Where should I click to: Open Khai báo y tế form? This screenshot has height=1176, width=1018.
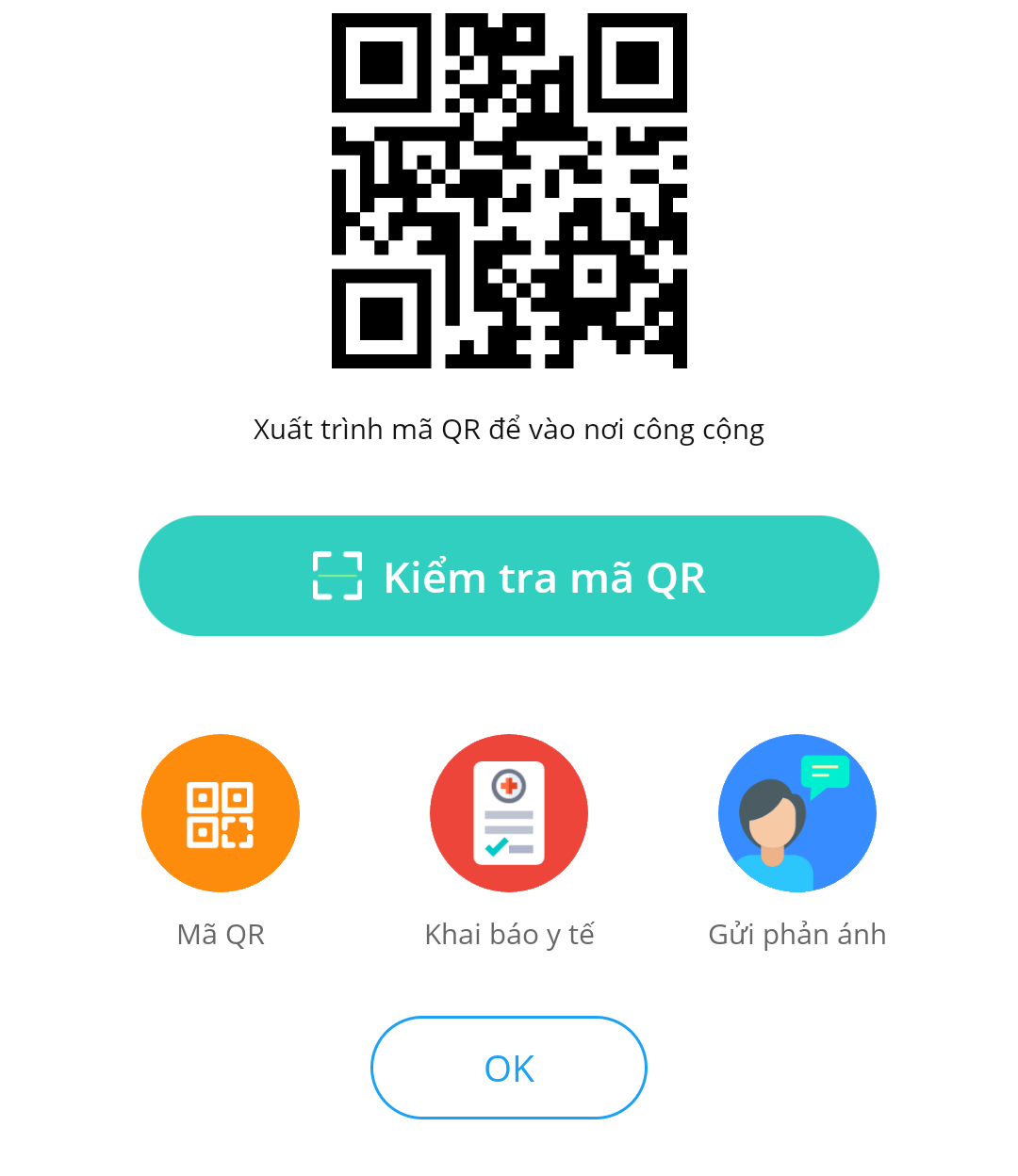(509, 813)
